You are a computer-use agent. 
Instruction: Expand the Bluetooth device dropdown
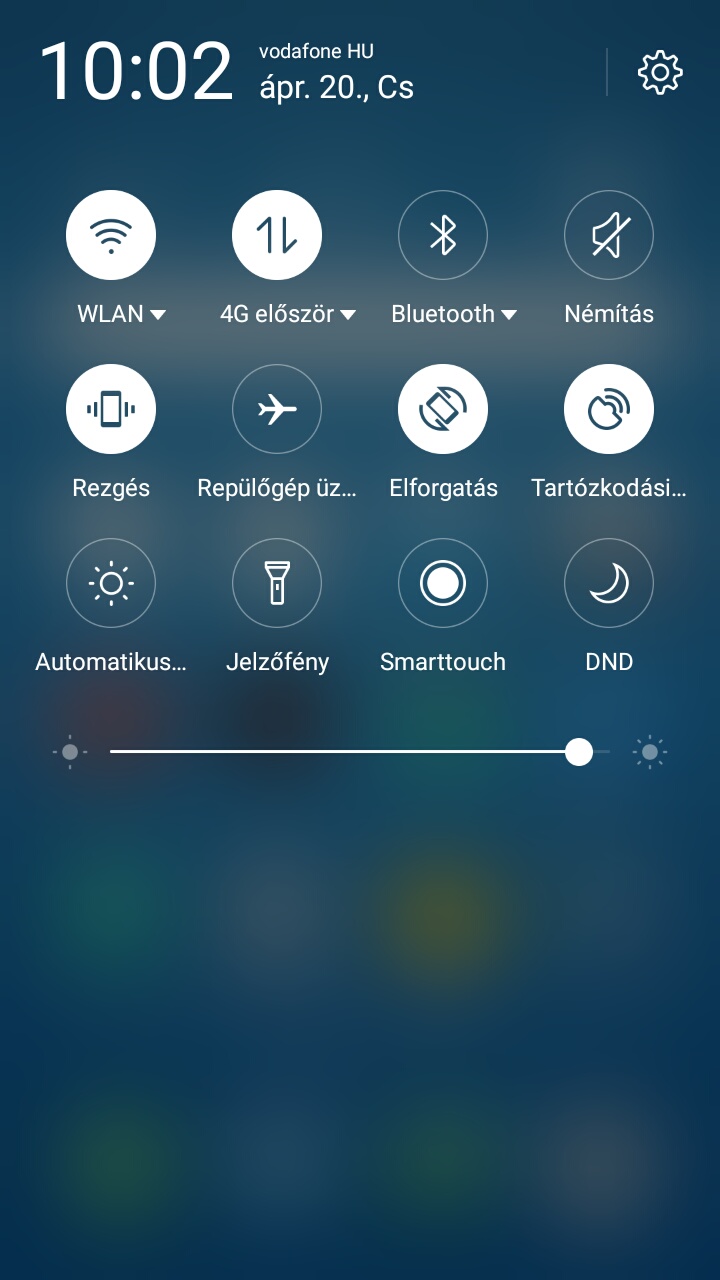click(x=509, y=314)
